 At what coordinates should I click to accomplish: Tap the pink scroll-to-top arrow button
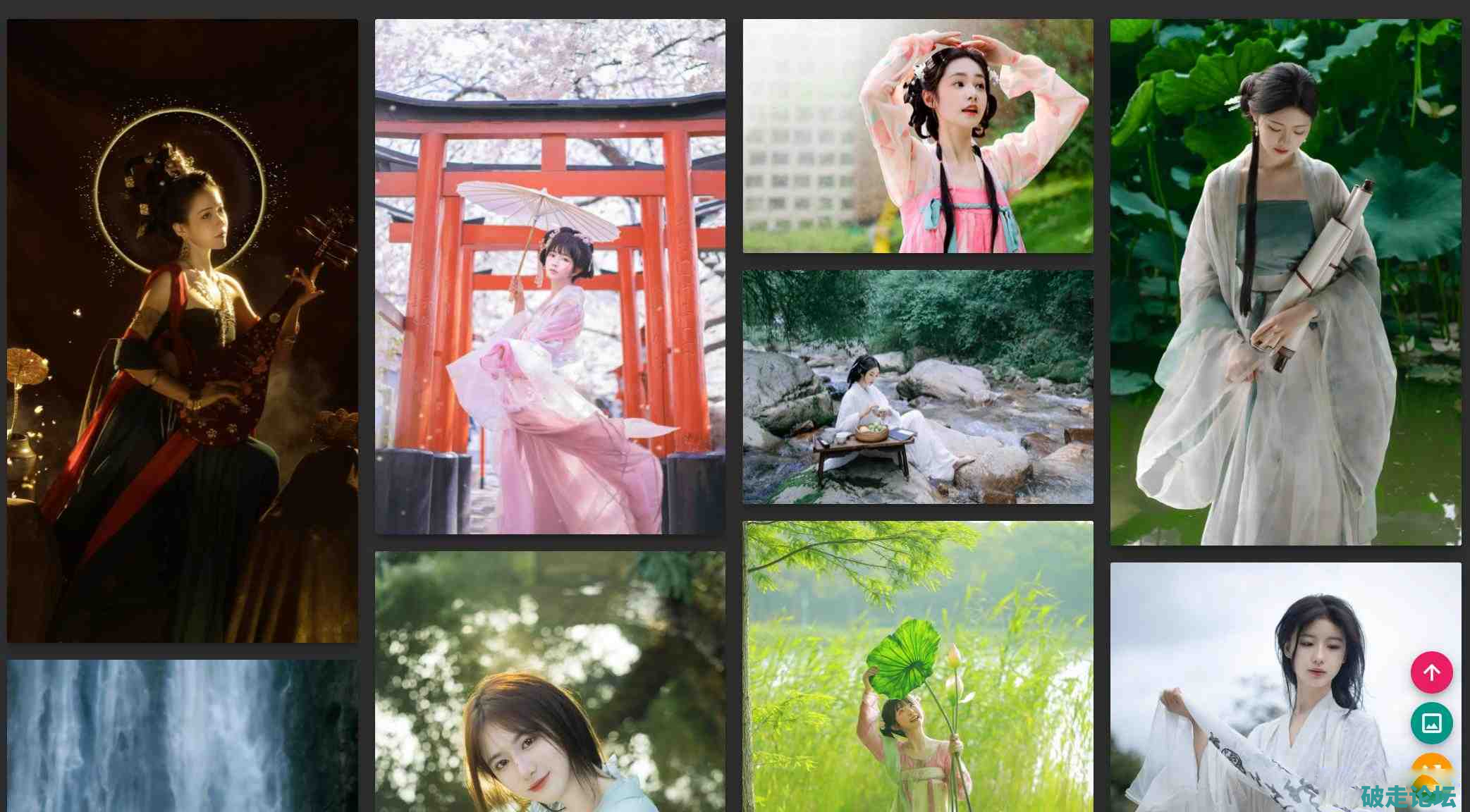click(x=1431, y=672)
